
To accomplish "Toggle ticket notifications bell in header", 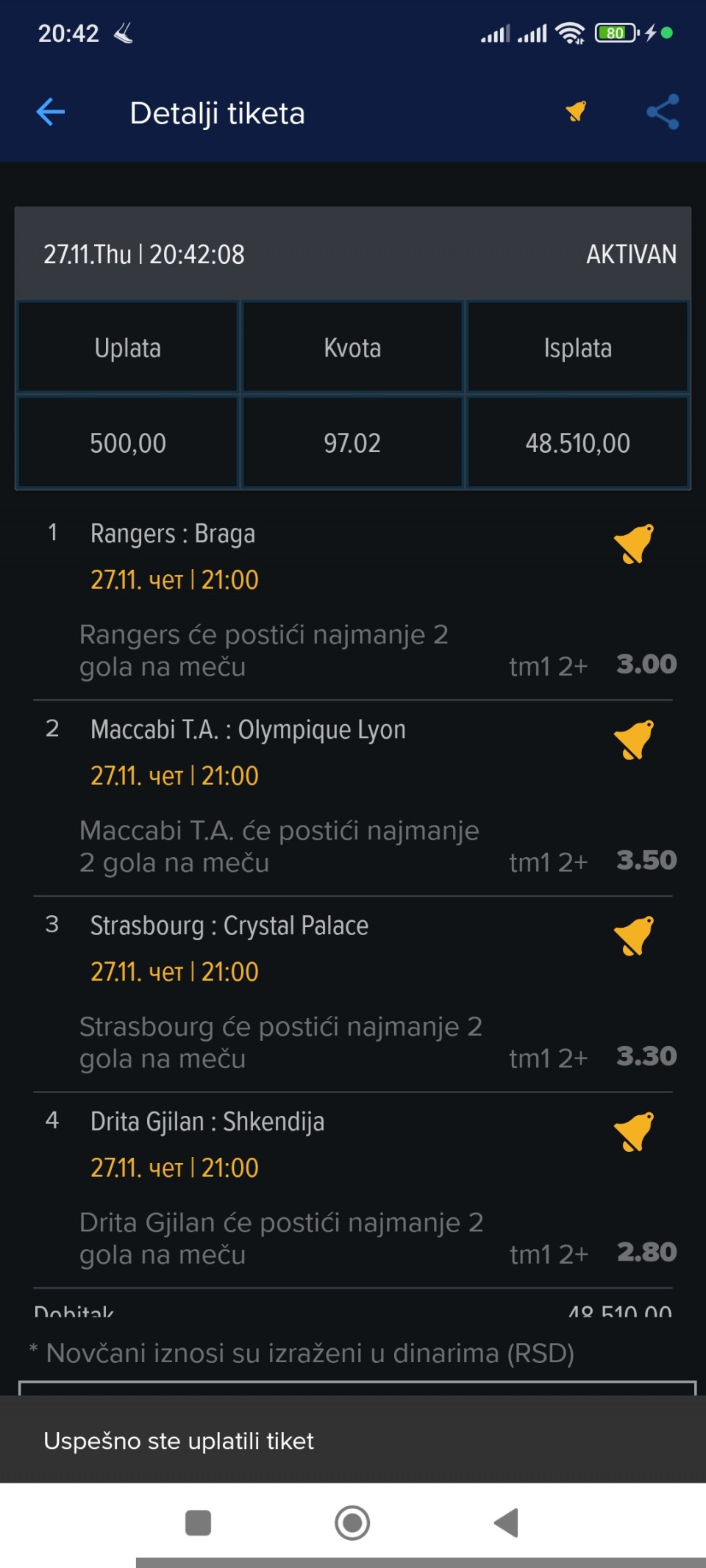I will [x=576, y=112].
